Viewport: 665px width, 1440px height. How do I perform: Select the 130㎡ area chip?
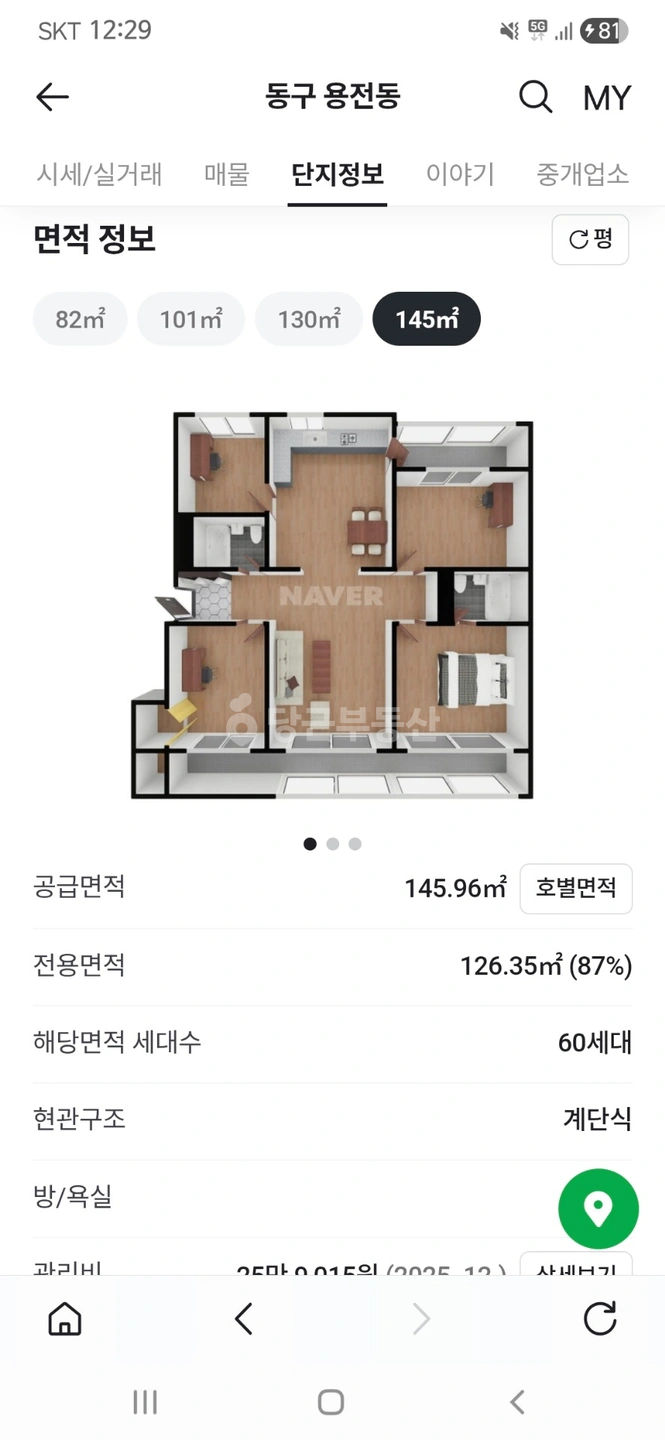(309, 319)
